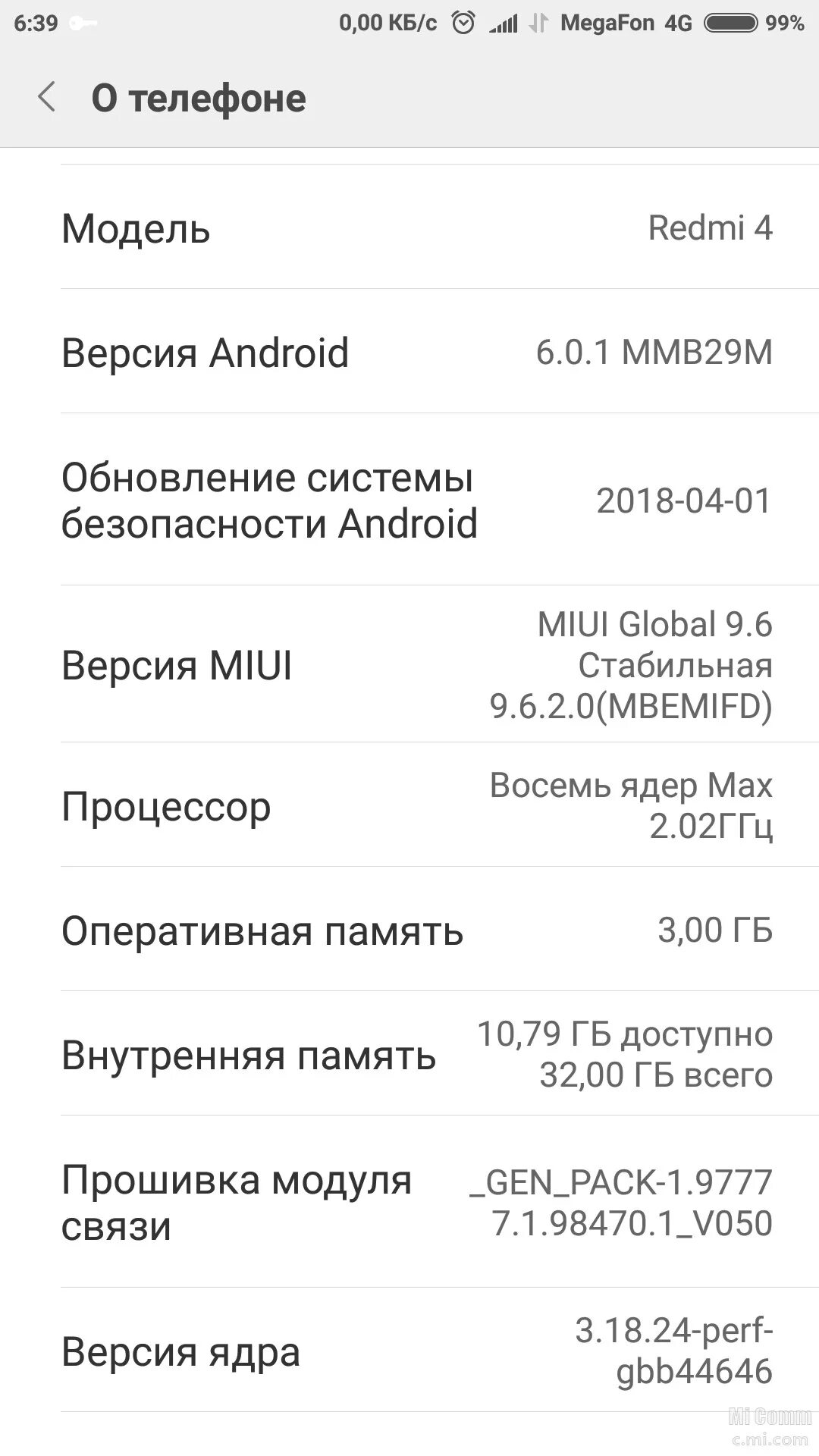Tap the Модель row showing REDMI 4
This screenshot has width=819, height=1456.
pos(409,229)
